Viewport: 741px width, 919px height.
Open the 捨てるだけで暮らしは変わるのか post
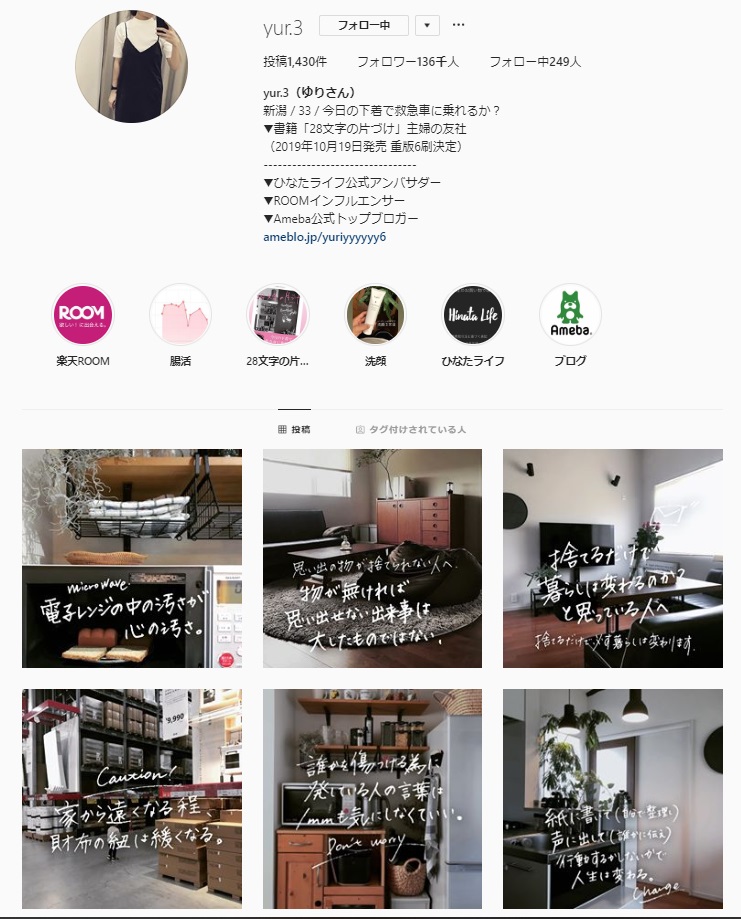pos(612,558)
